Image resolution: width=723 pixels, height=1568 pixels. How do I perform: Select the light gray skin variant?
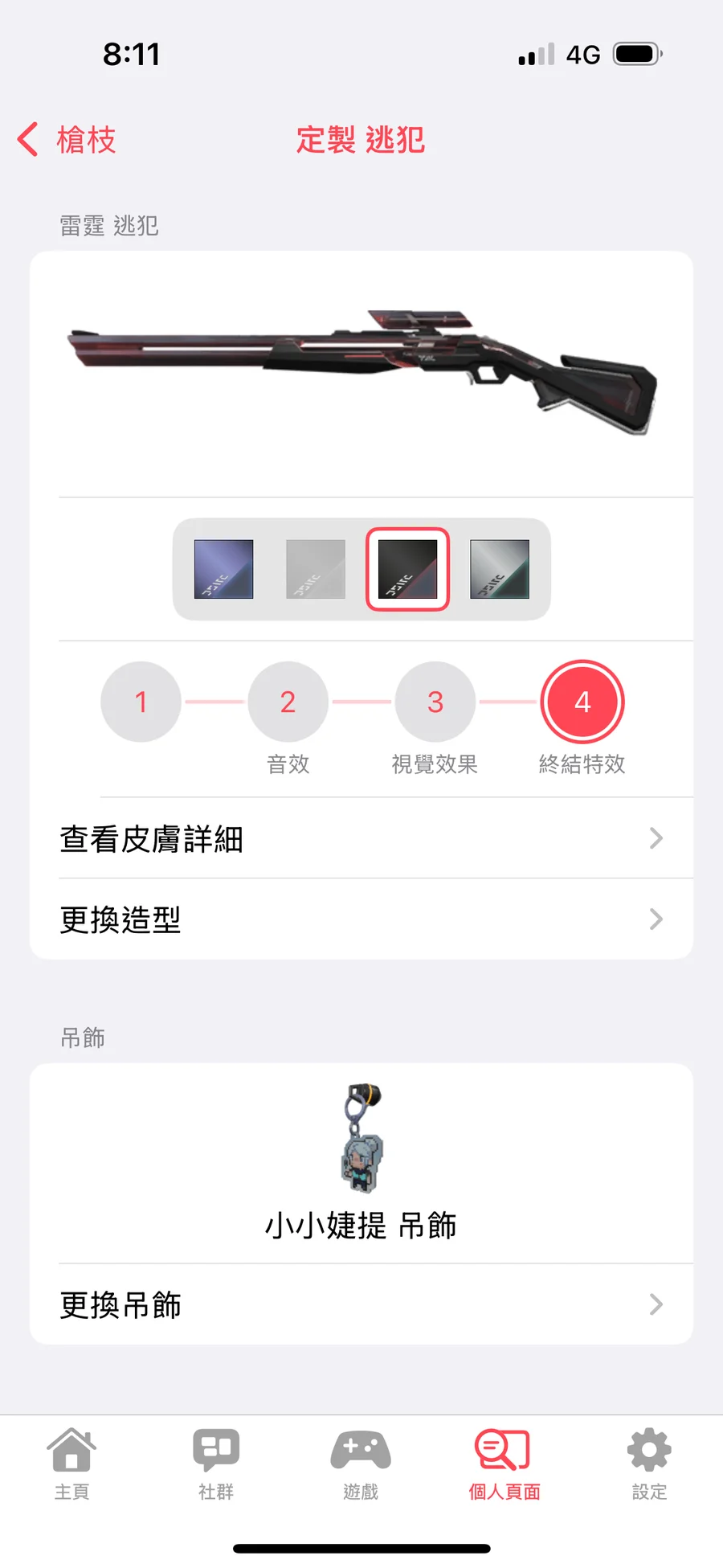(316, 569)
